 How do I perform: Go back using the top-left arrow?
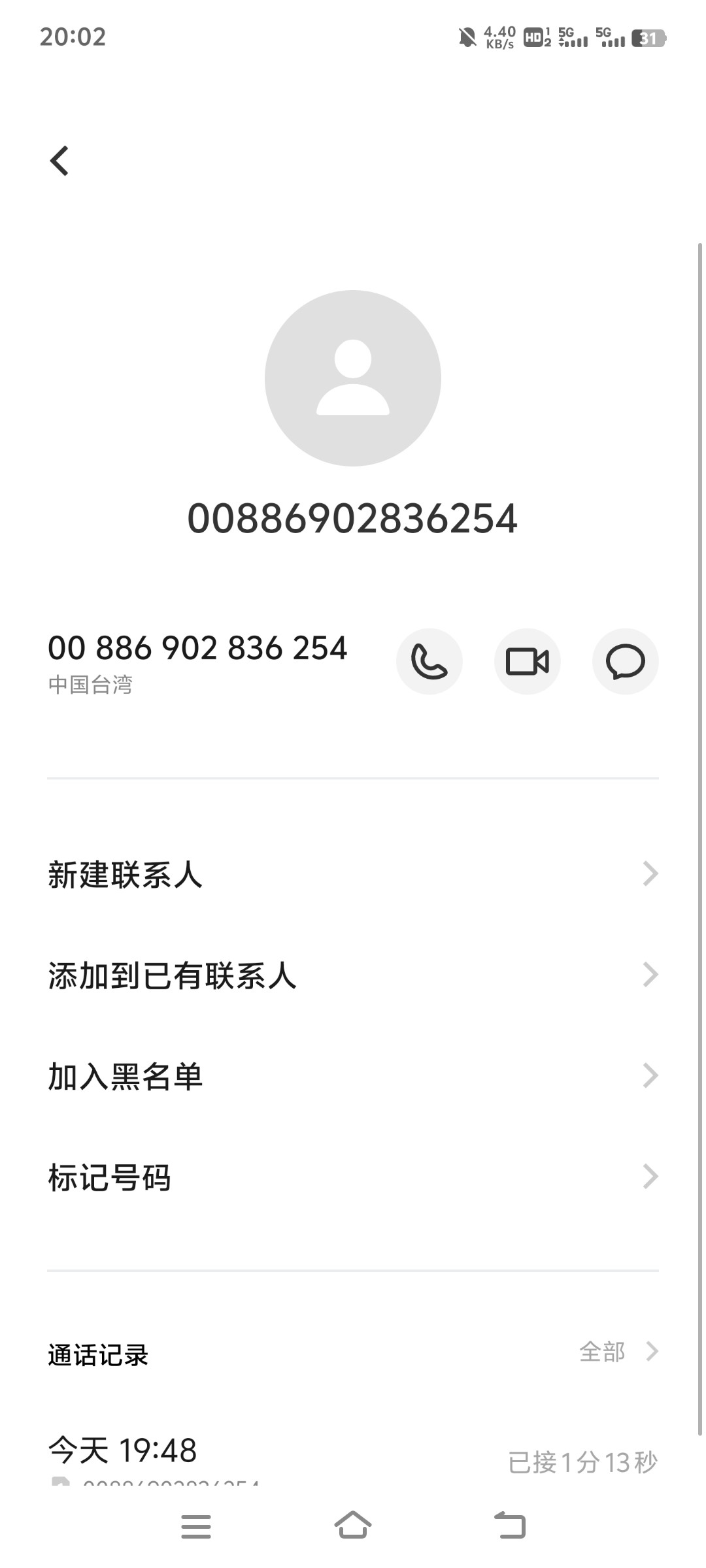[x=59, y=161]
